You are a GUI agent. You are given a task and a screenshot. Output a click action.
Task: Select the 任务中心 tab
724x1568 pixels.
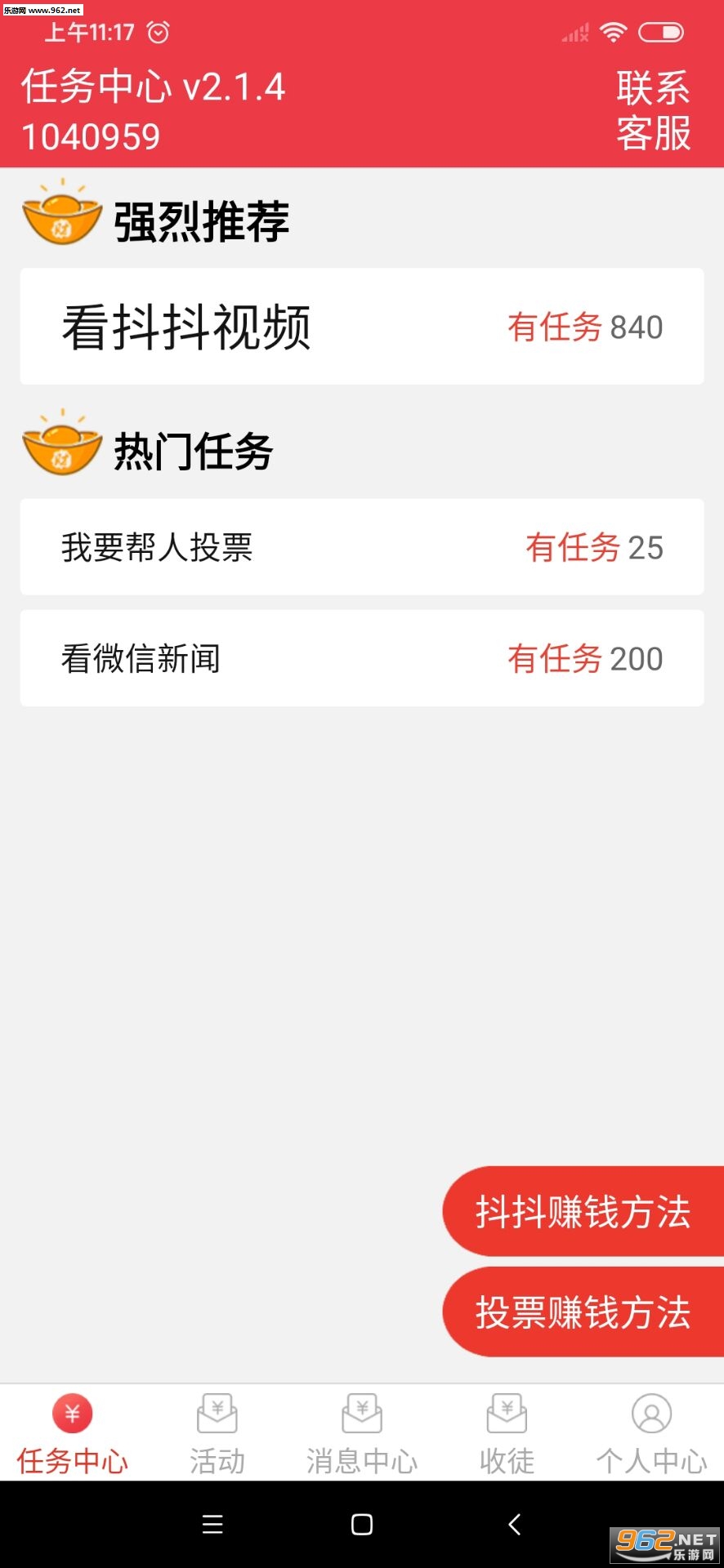[x=73, y=1435]
